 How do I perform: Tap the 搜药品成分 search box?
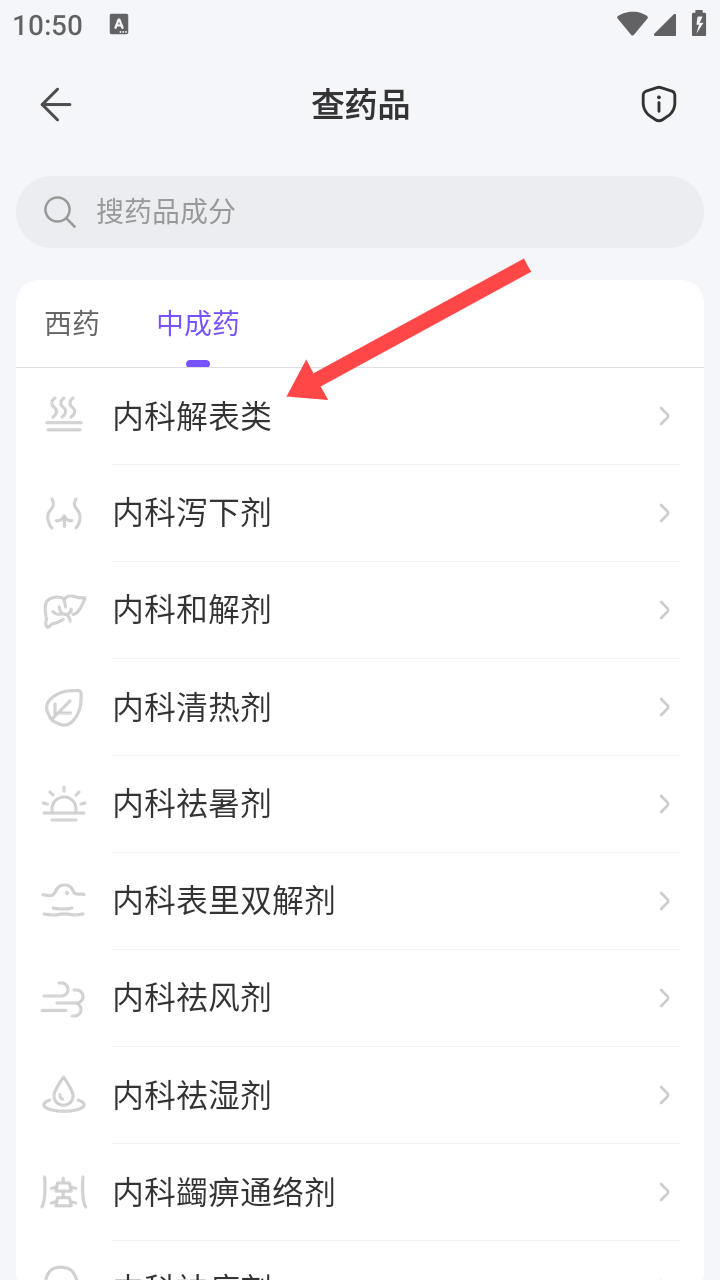pos(360,212)
